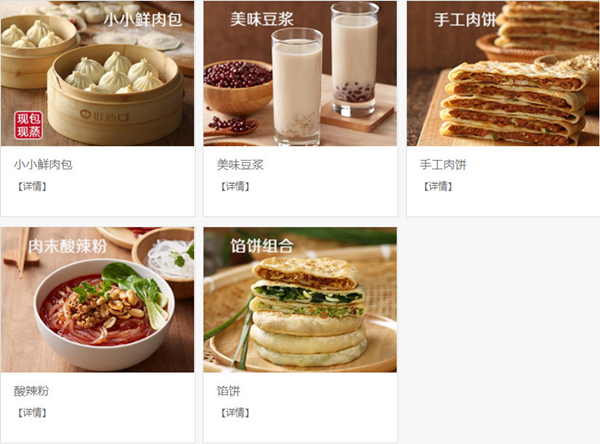Image resolution: width=600 pixels, height=444 pixels.
Task: Select 【详情】 under 馅饼
Action: pos(233,412)
